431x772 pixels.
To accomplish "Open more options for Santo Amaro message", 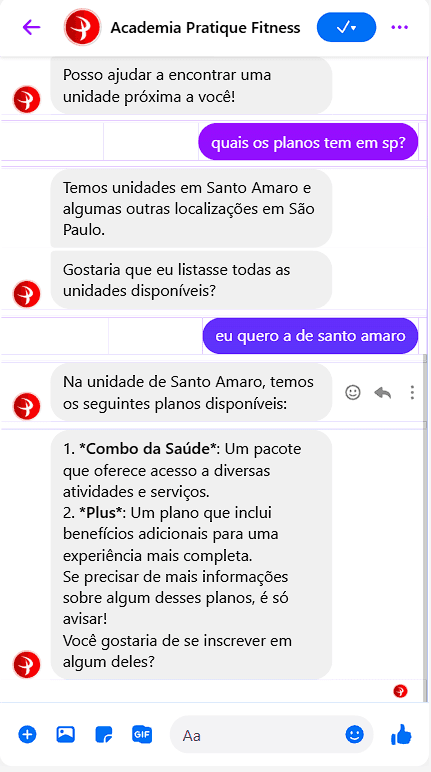I will [x=412, y=392].
